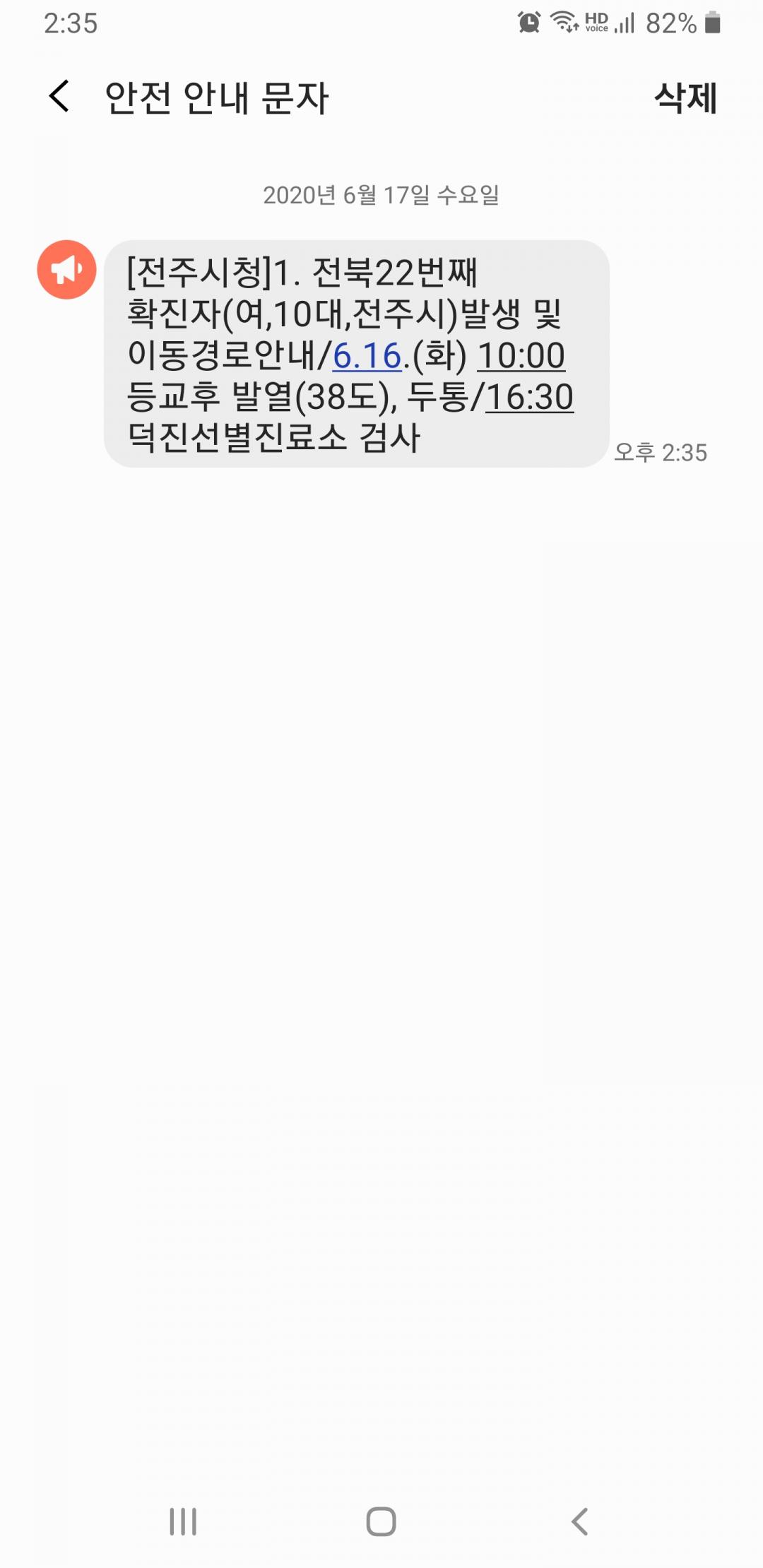Screen dimensions: 763x1568
Task: Tap the underlined 16:30 time
Action: [x=529, y=397]
